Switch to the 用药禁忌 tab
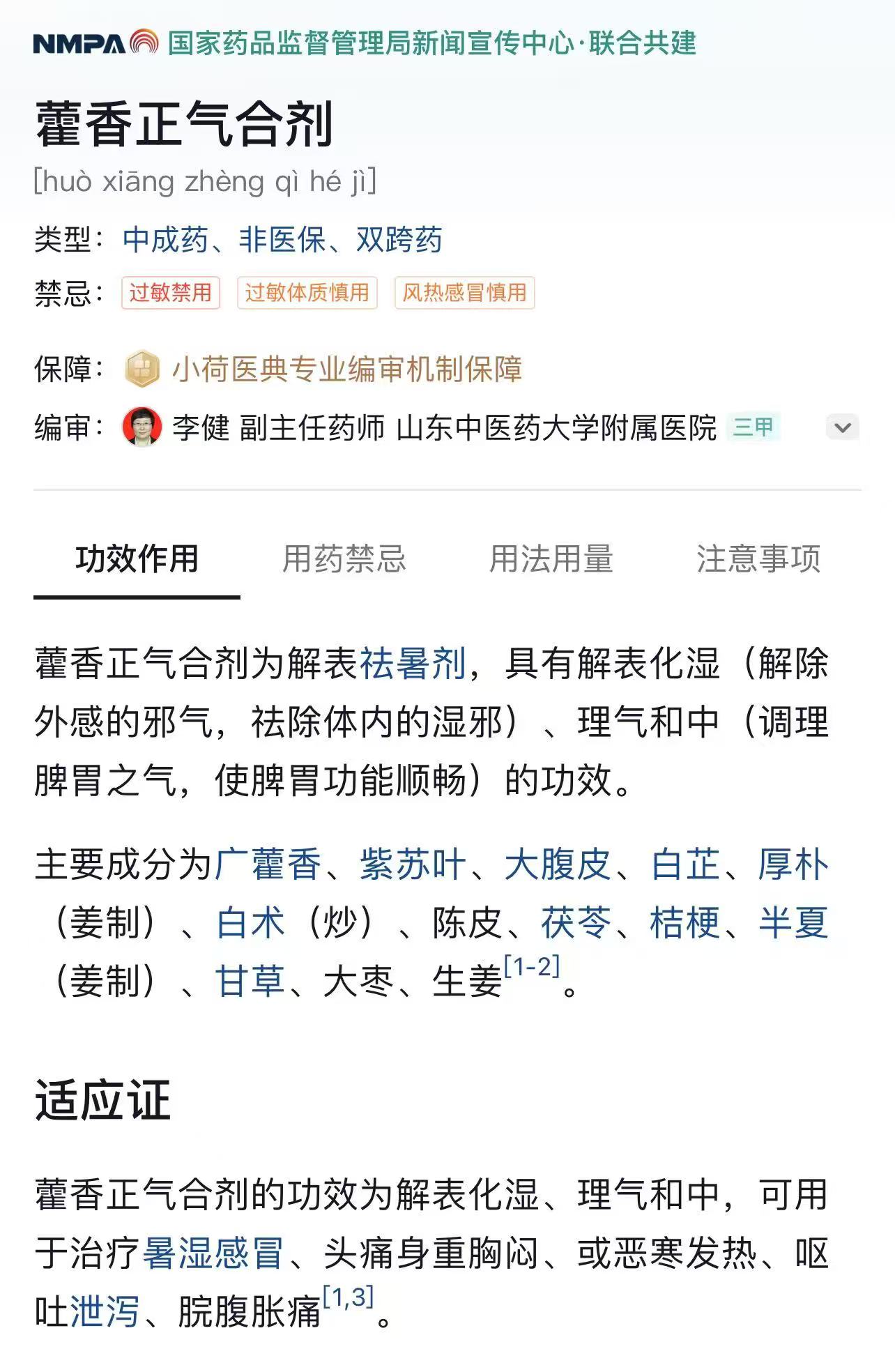Image resolution: width=895 pixels, height=1372 pixels. pos(344,559)
